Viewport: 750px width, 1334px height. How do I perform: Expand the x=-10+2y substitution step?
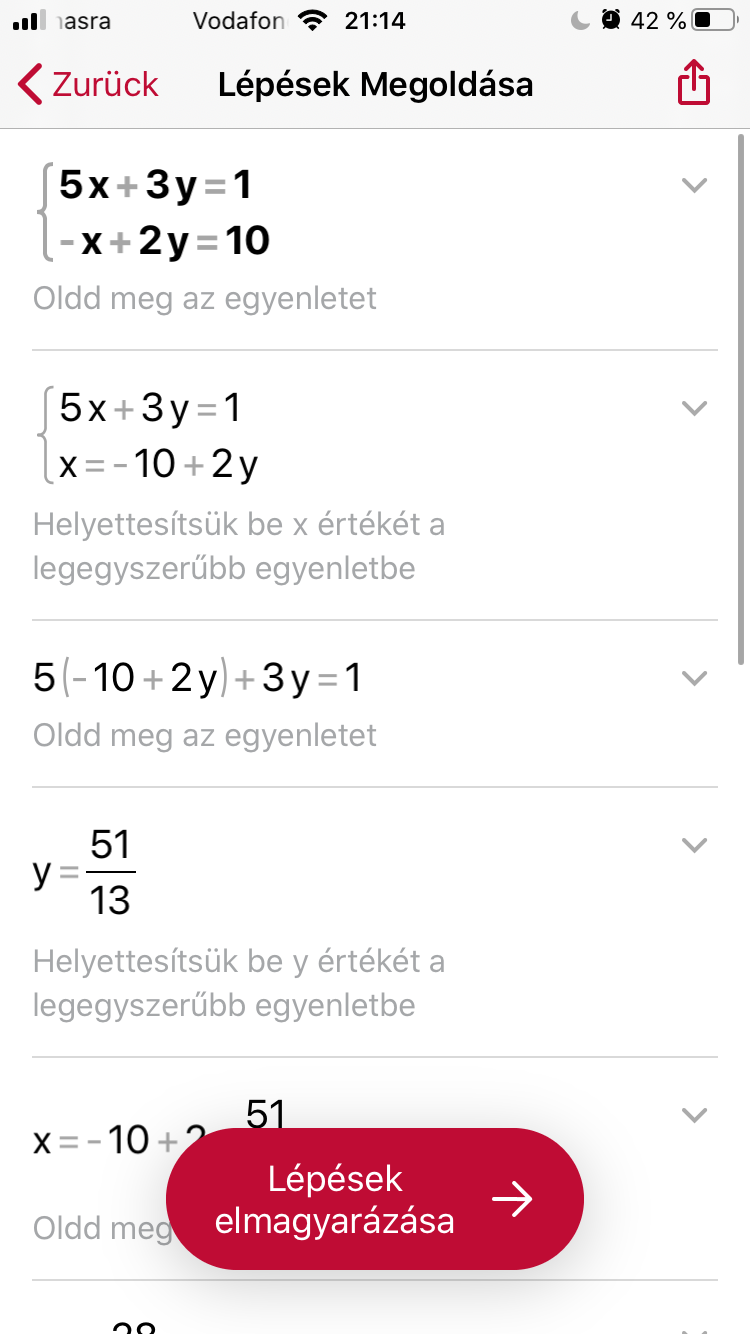coord(693,408)
